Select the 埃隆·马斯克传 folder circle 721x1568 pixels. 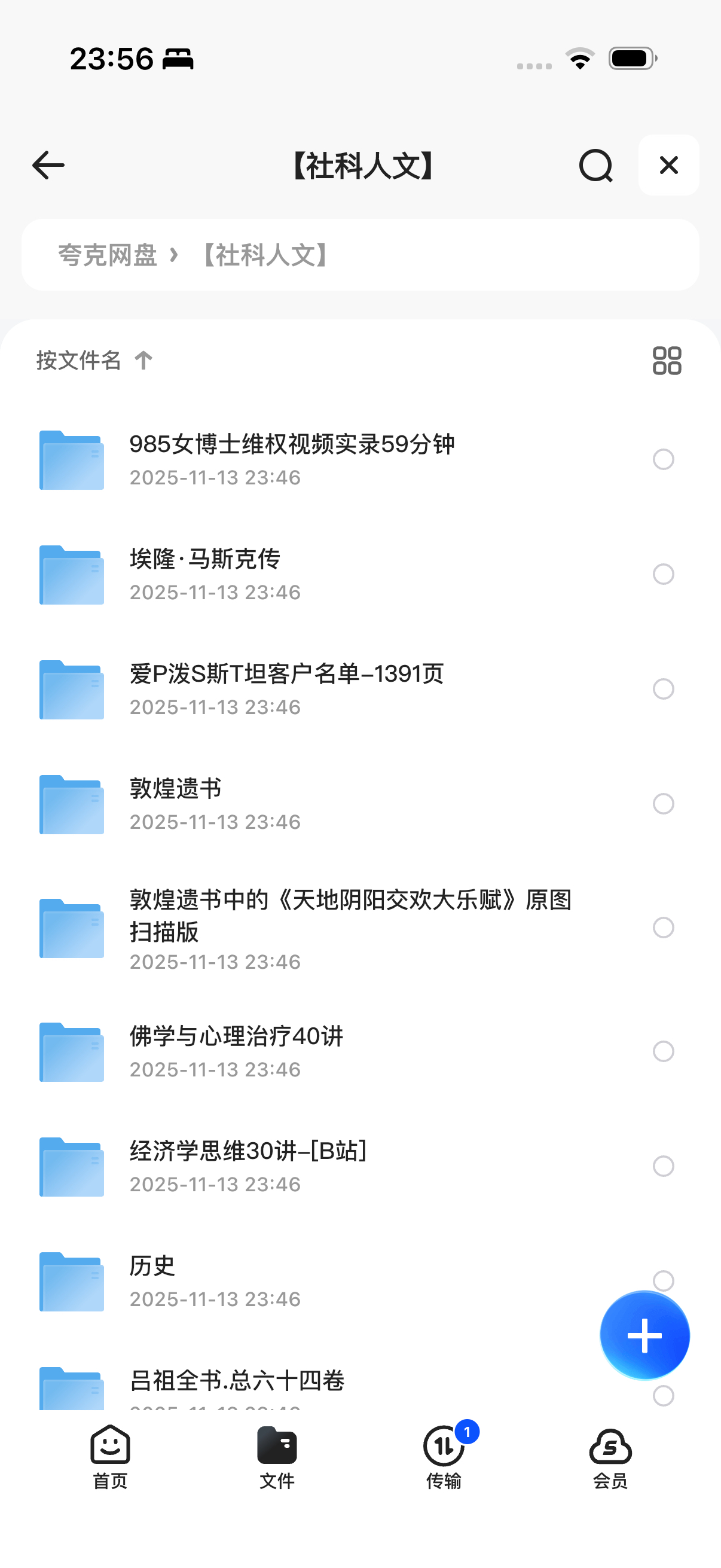pos(663,574)
